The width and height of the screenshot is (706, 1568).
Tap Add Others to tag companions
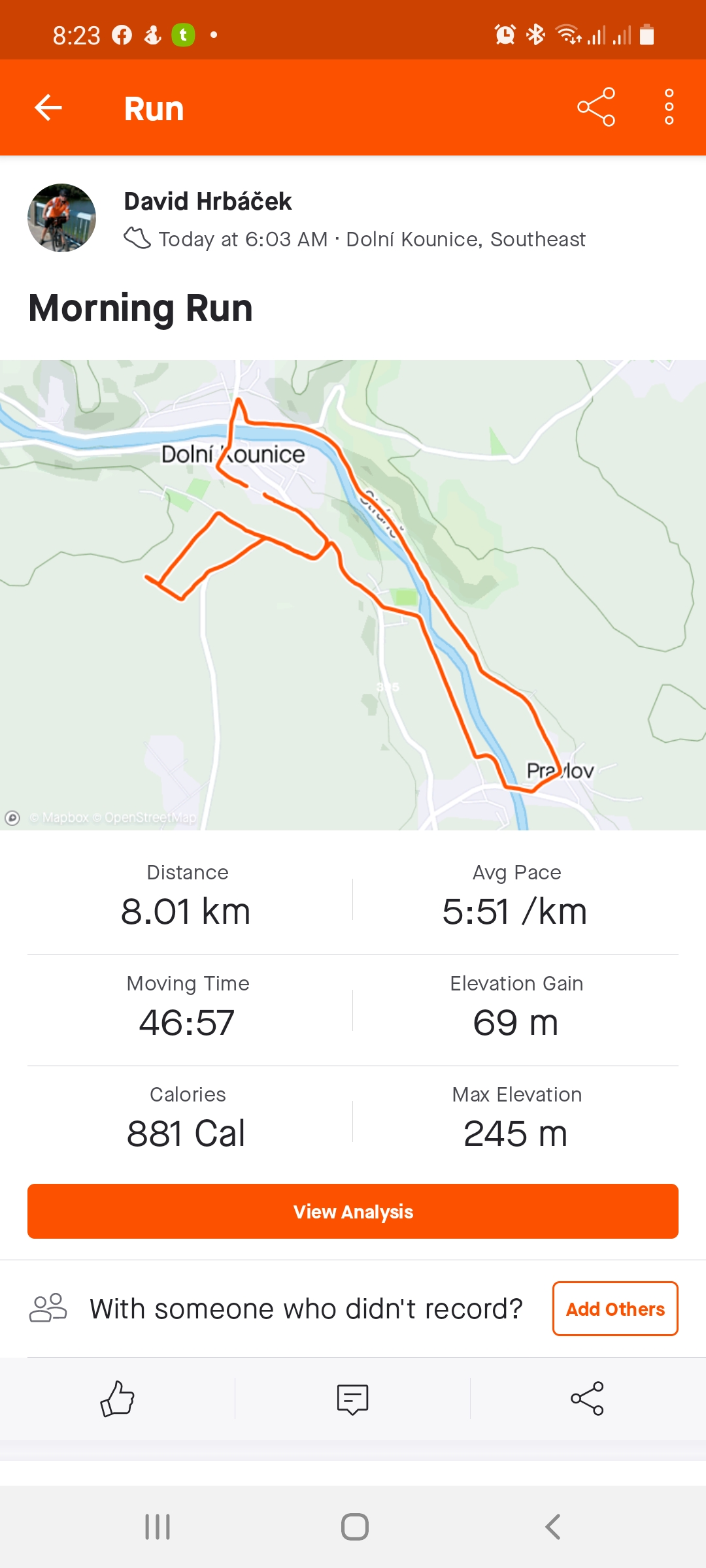615,1309
